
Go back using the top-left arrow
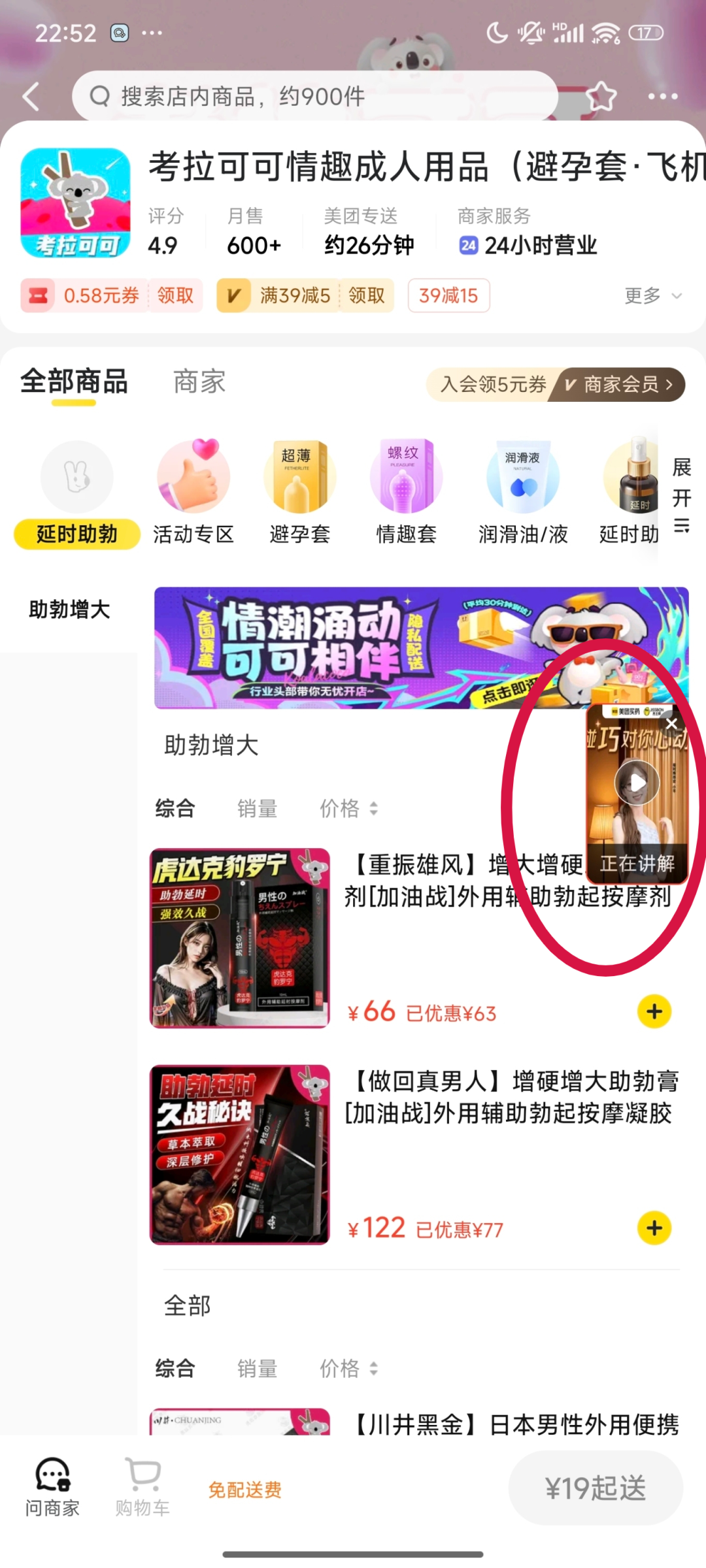tap(31, 97)
